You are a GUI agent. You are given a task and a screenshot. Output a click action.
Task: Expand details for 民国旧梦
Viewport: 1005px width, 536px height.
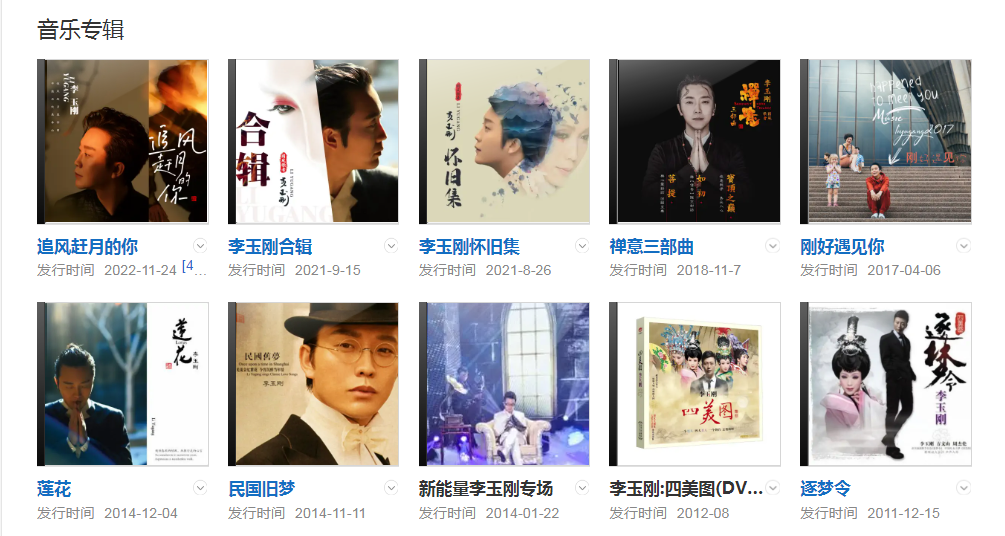pyautogui.click(x=391, y=488)
